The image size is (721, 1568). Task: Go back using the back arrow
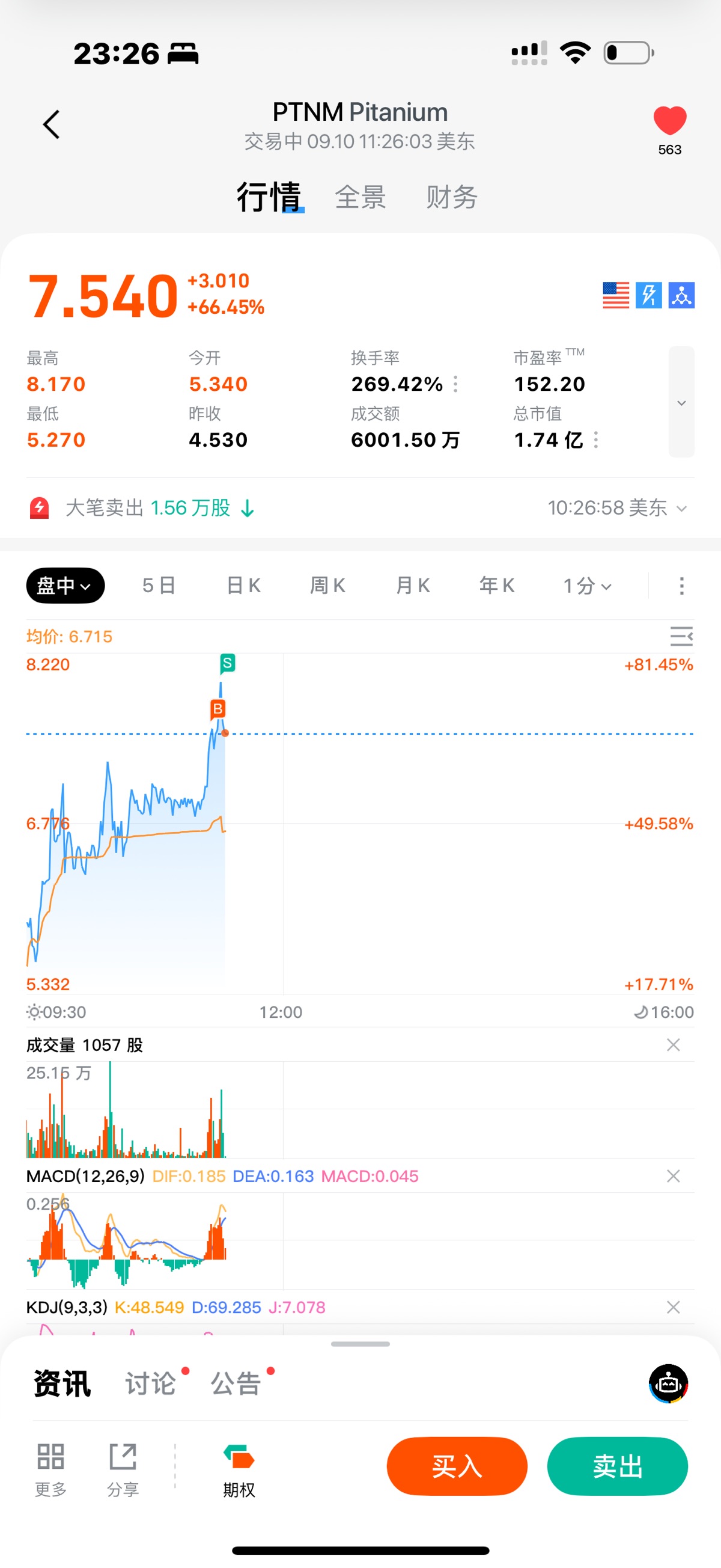(x=52, y=125)
